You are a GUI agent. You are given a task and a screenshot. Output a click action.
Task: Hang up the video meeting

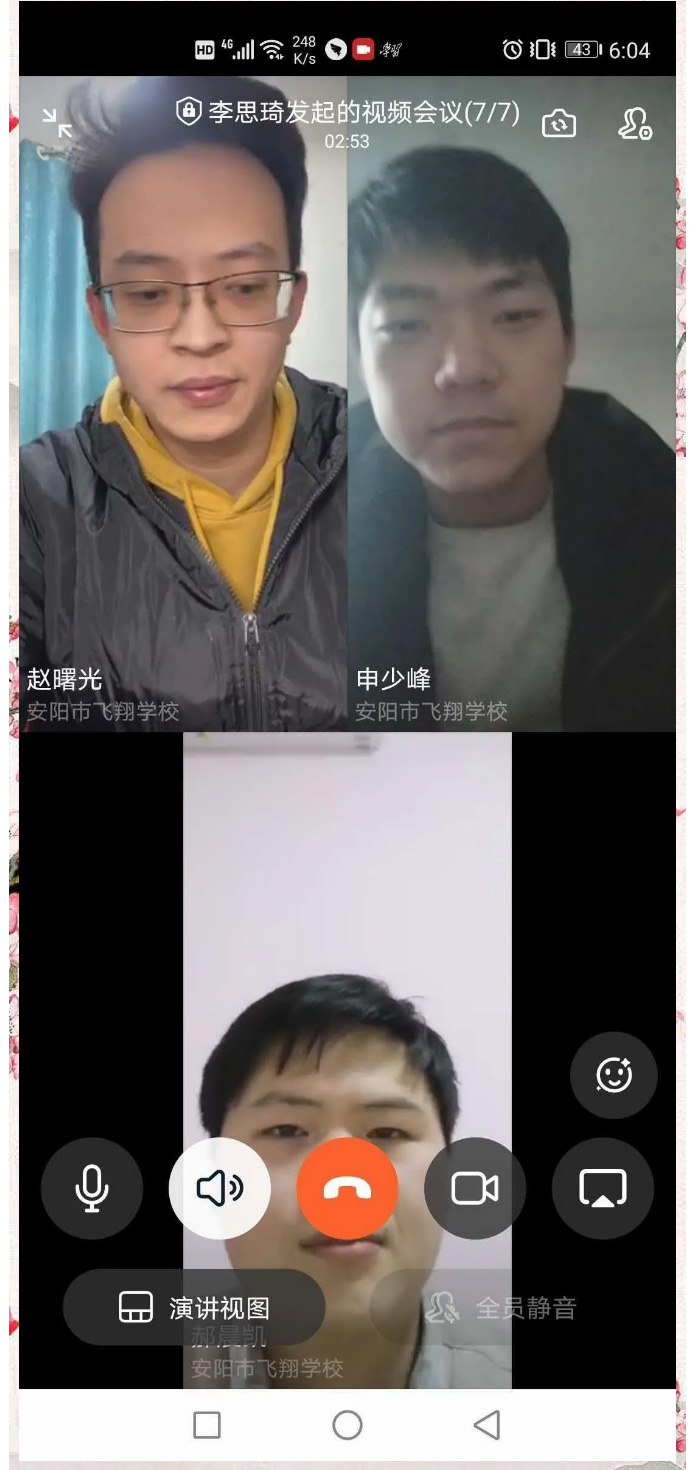point(347,1188)
